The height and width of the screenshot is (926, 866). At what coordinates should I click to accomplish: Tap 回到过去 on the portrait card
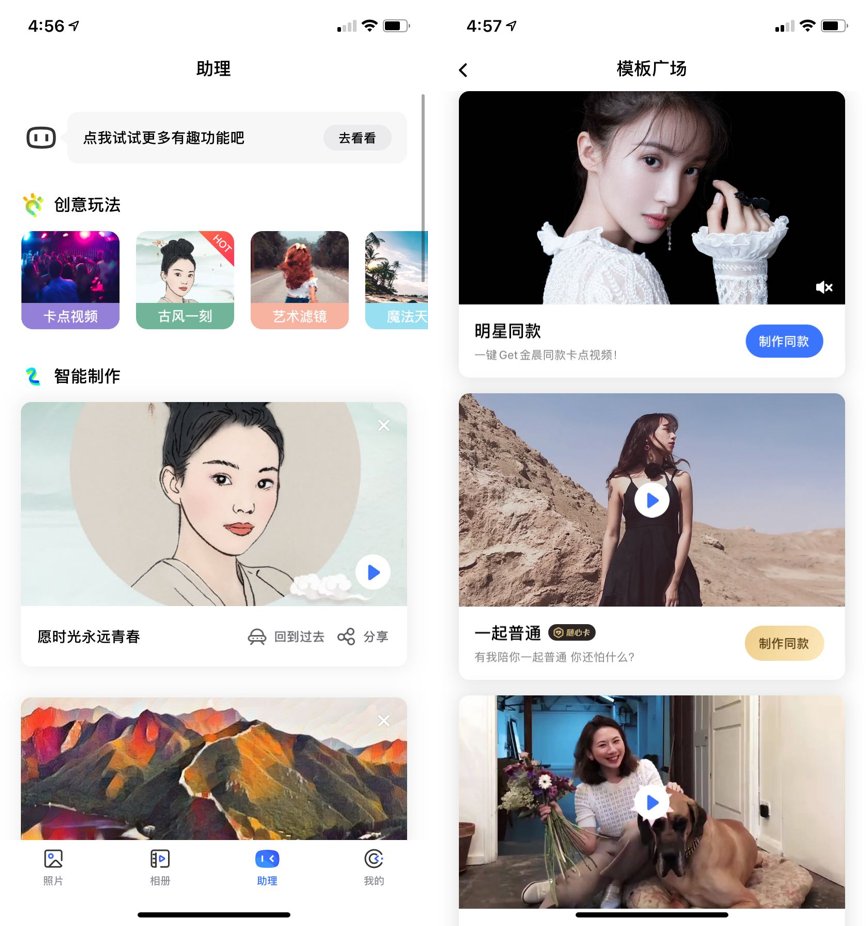coord(286,636)
